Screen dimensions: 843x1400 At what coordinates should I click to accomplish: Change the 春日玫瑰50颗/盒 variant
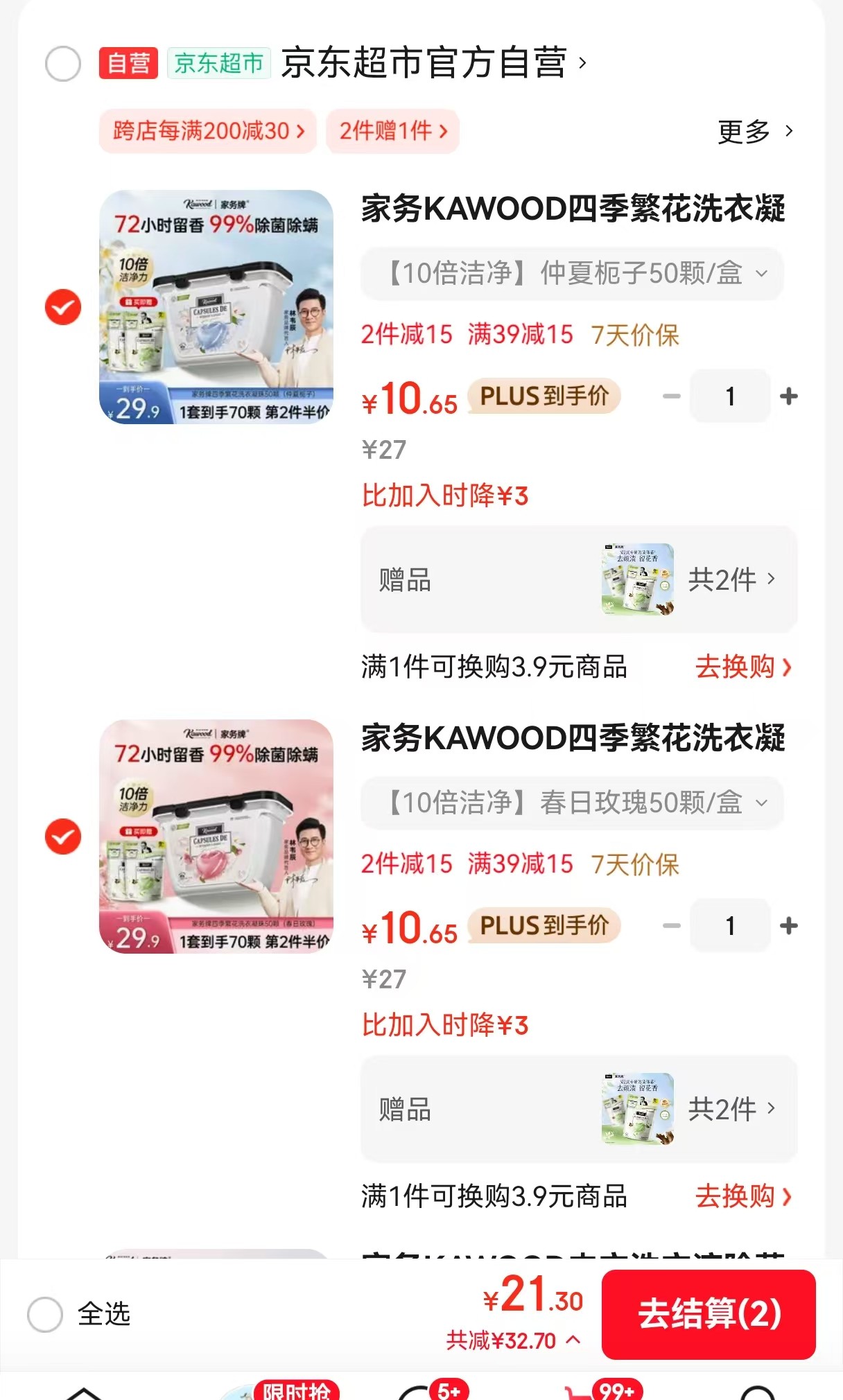click(572, 803)
